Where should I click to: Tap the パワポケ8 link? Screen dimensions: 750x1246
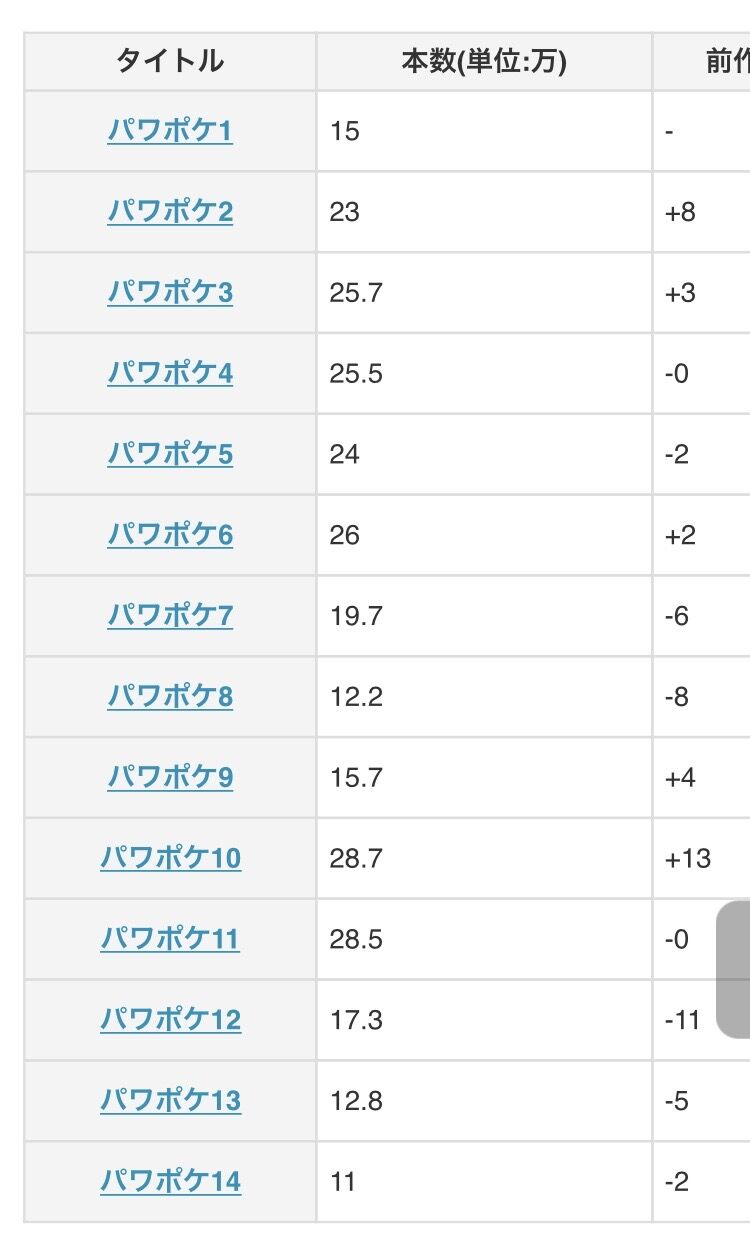pos(170,697)
